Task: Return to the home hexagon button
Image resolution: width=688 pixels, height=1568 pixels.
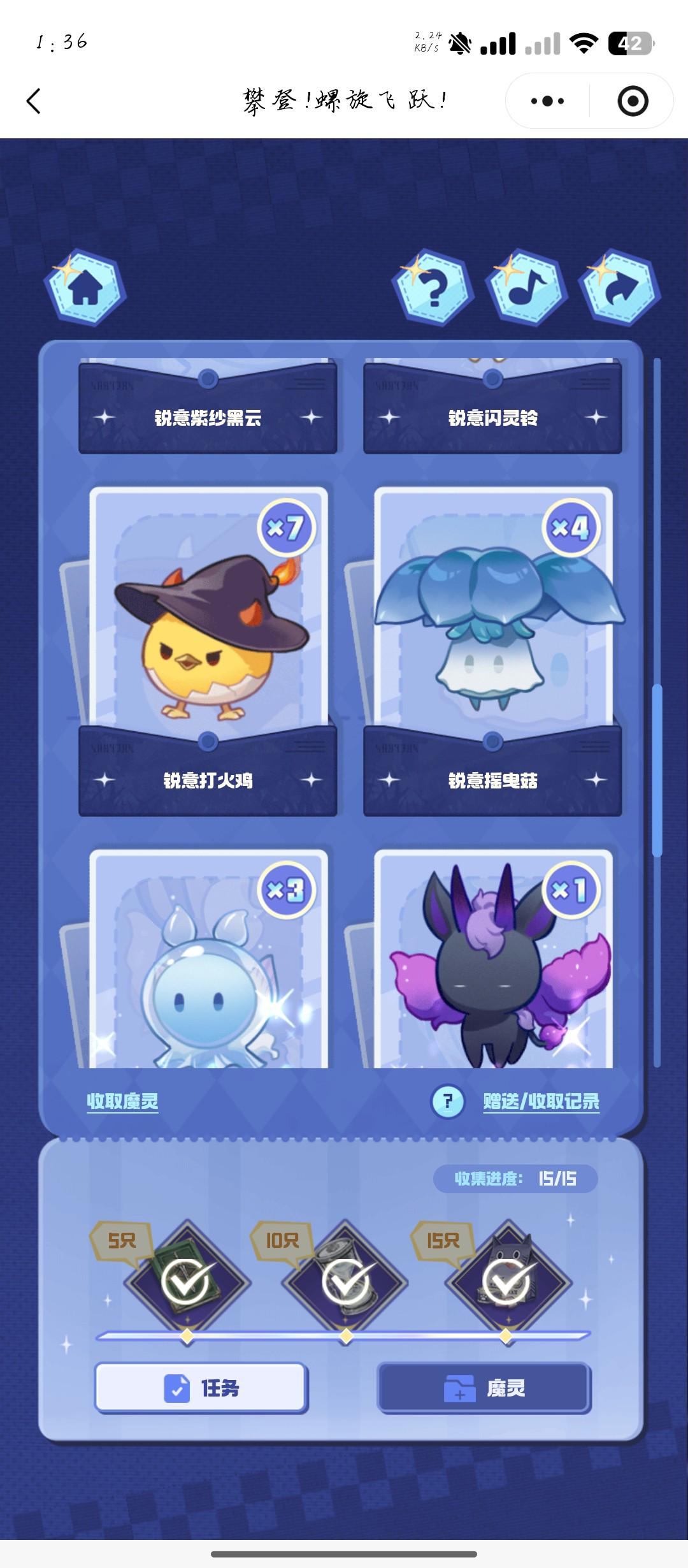Action: (85, 287)
